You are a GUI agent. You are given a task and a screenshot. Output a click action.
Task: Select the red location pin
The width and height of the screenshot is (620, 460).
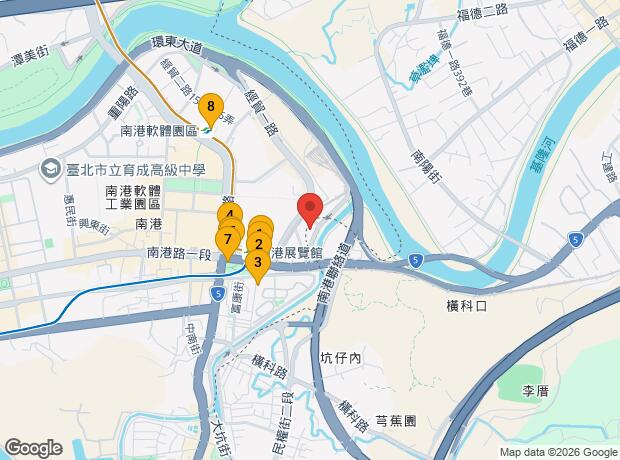310,208
